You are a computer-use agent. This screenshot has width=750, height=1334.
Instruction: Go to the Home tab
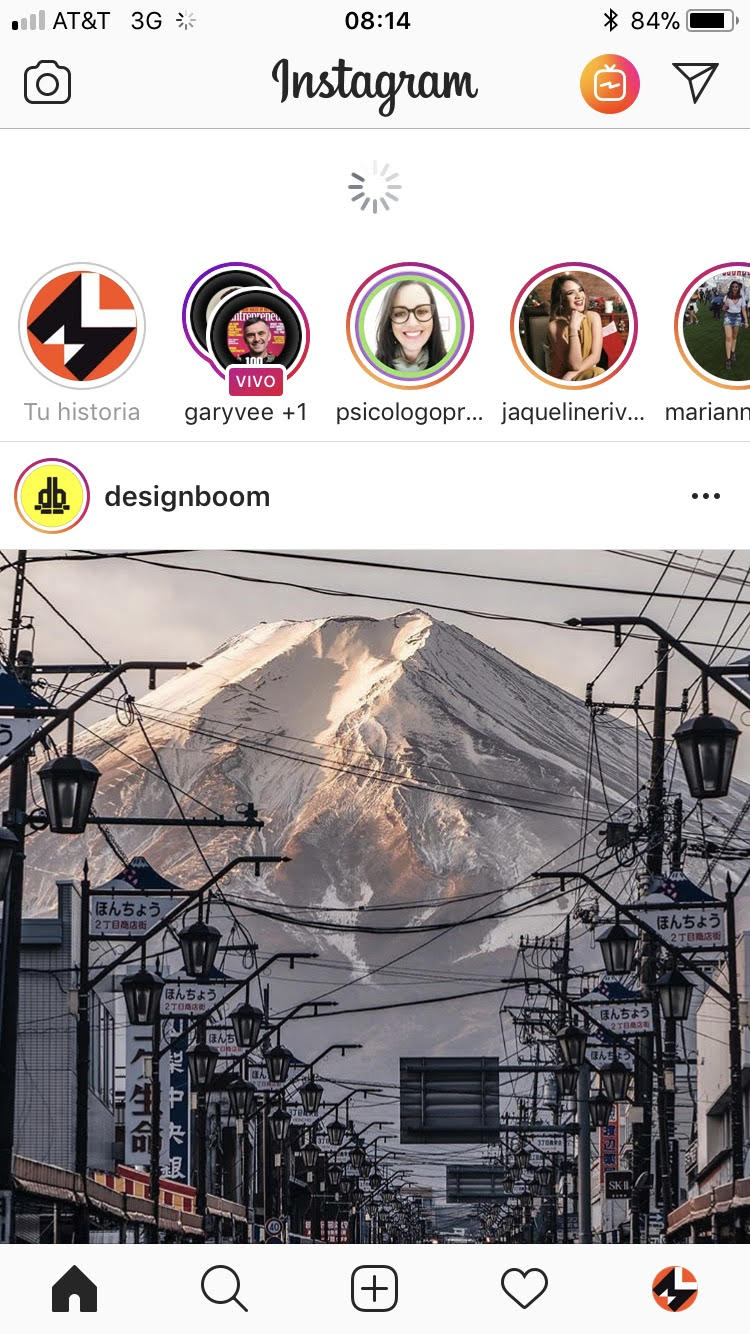coord(75,1289)
